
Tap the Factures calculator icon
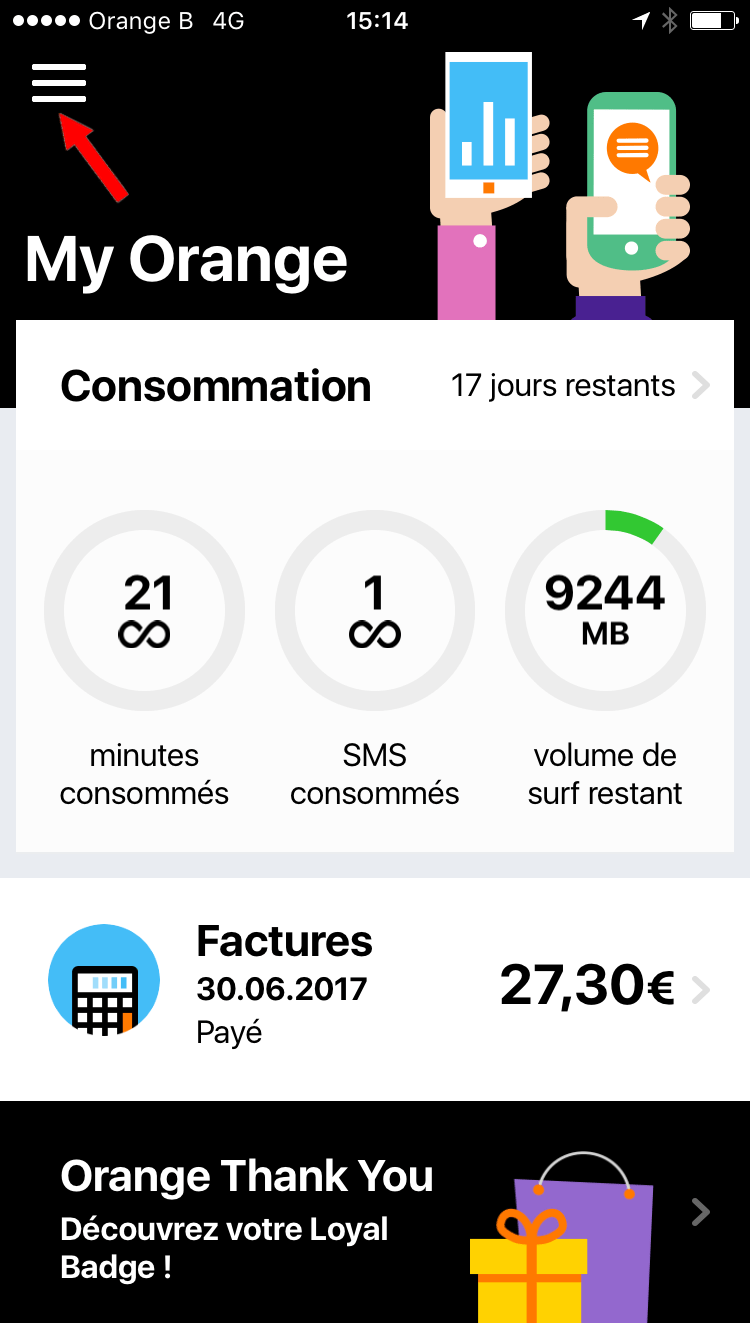point(103,980)
